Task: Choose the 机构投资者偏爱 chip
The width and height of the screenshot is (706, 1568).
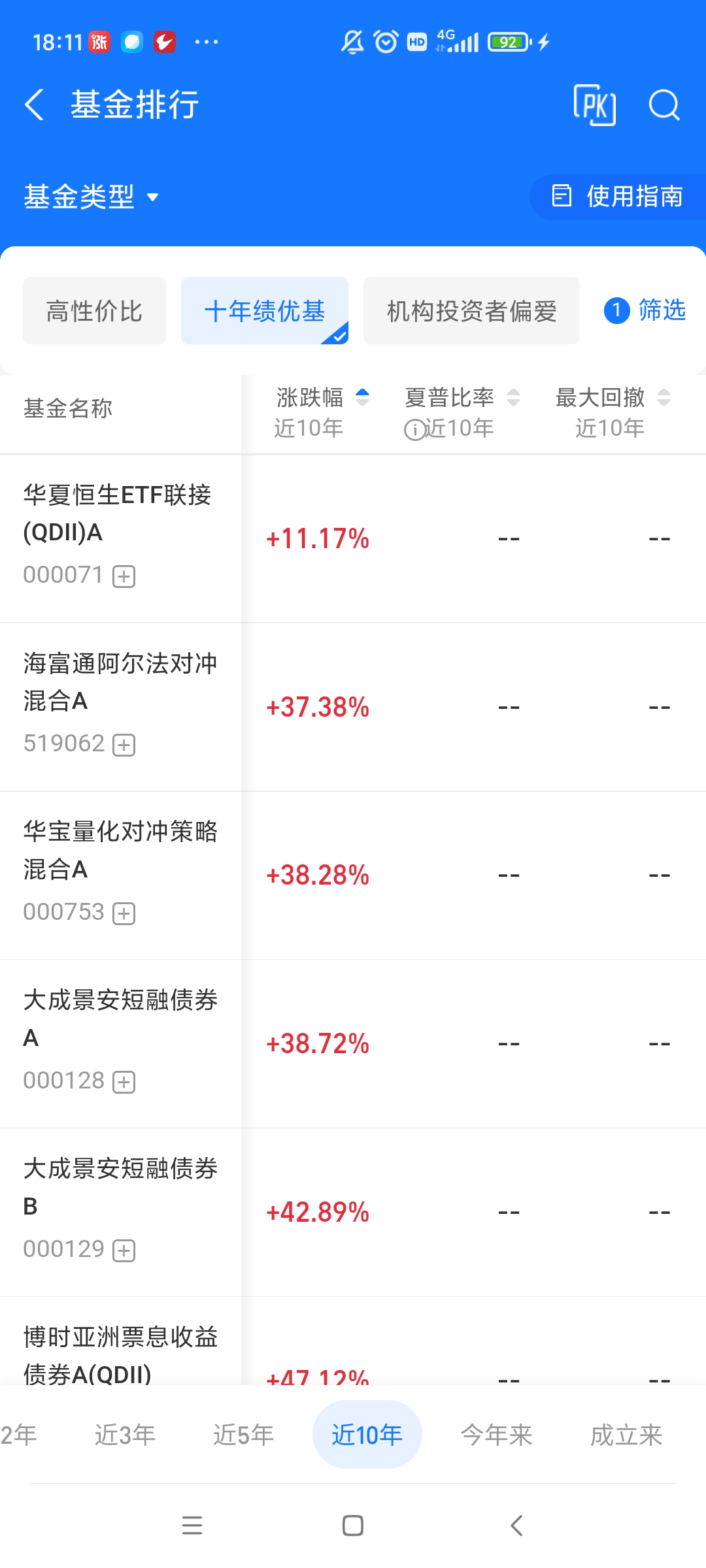Action: tap(471, 311)
